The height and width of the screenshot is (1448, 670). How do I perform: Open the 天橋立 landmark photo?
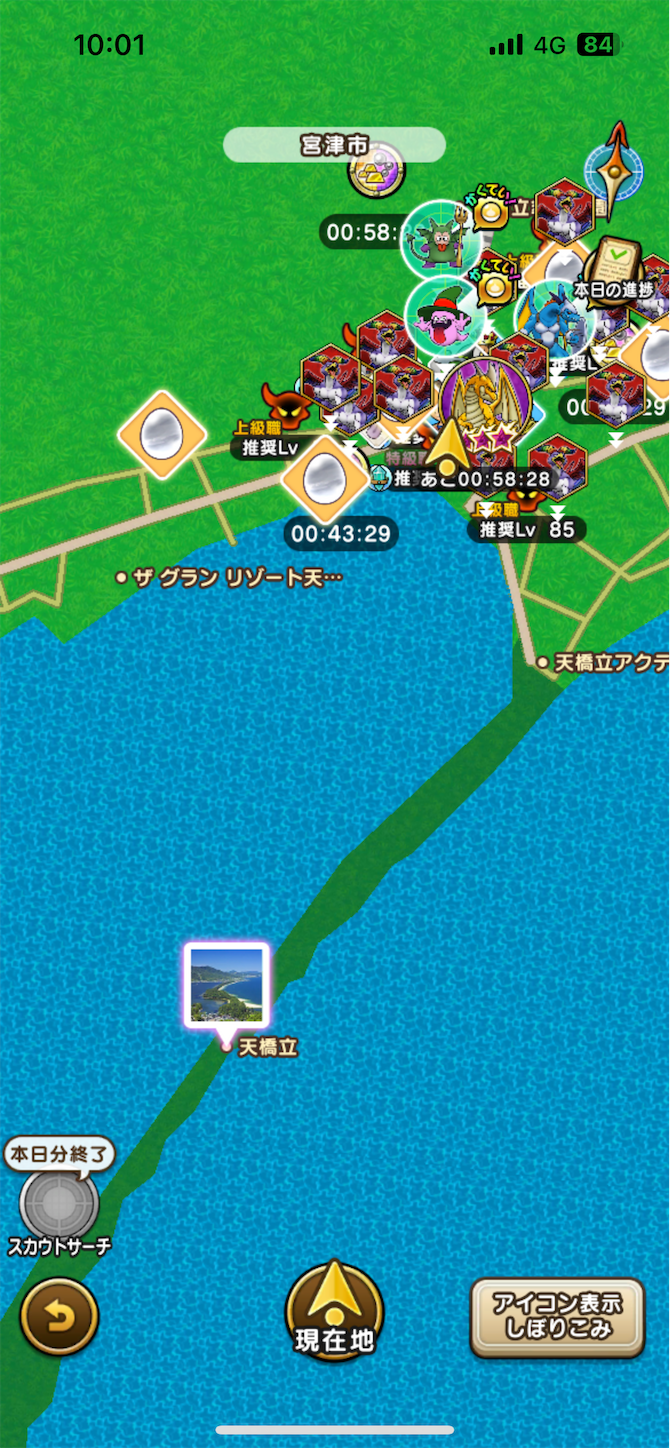(x=227, y=984)
